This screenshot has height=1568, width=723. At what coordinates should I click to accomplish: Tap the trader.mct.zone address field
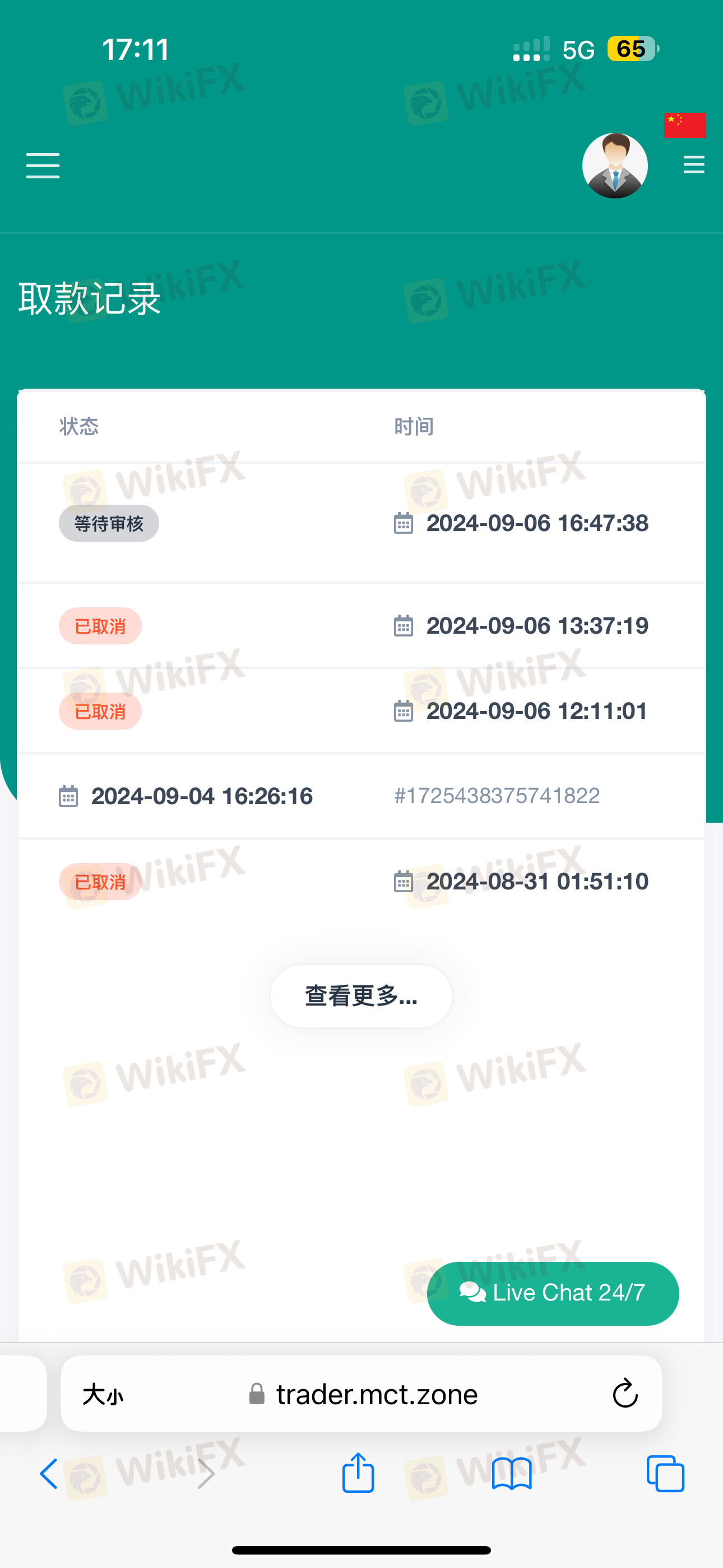coord(361,1394)
